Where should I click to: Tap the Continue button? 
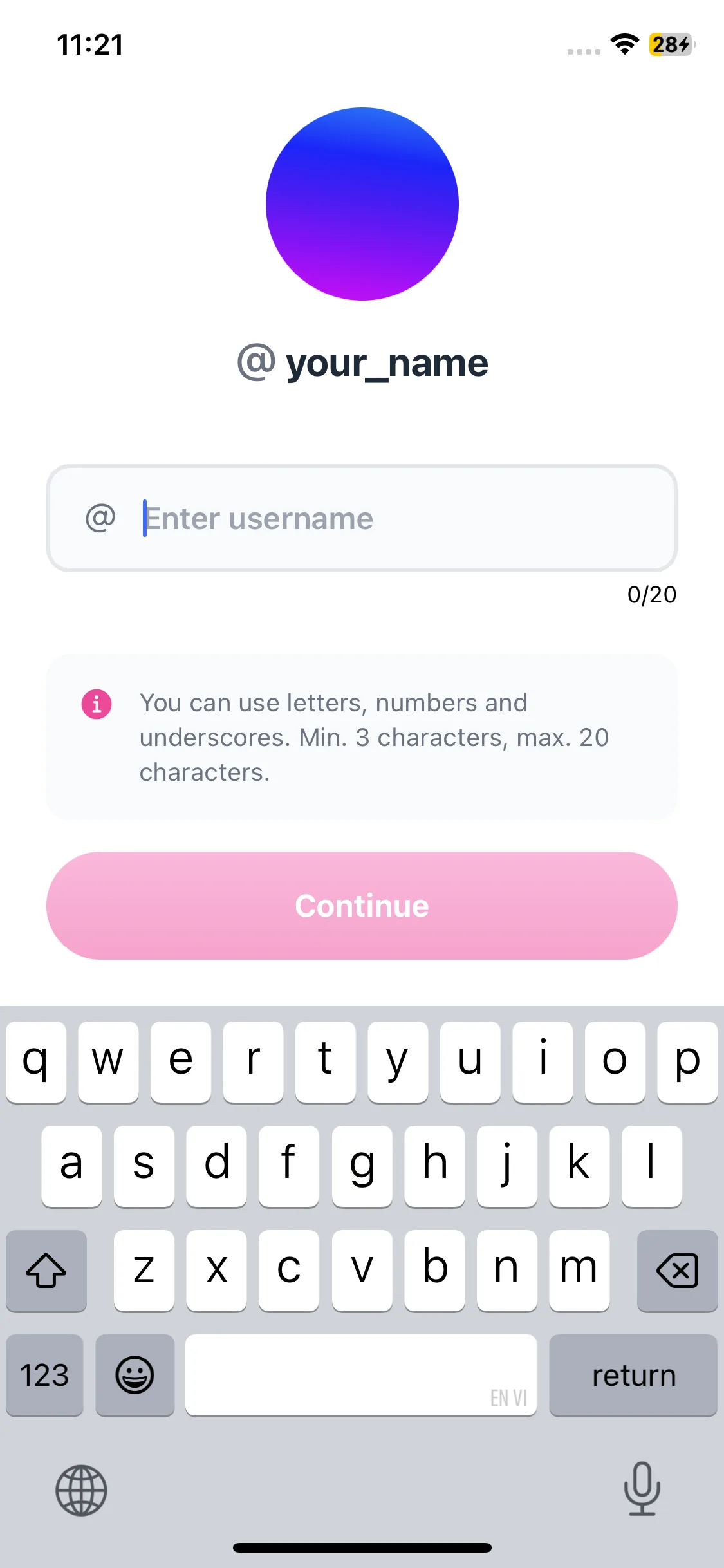362,906
